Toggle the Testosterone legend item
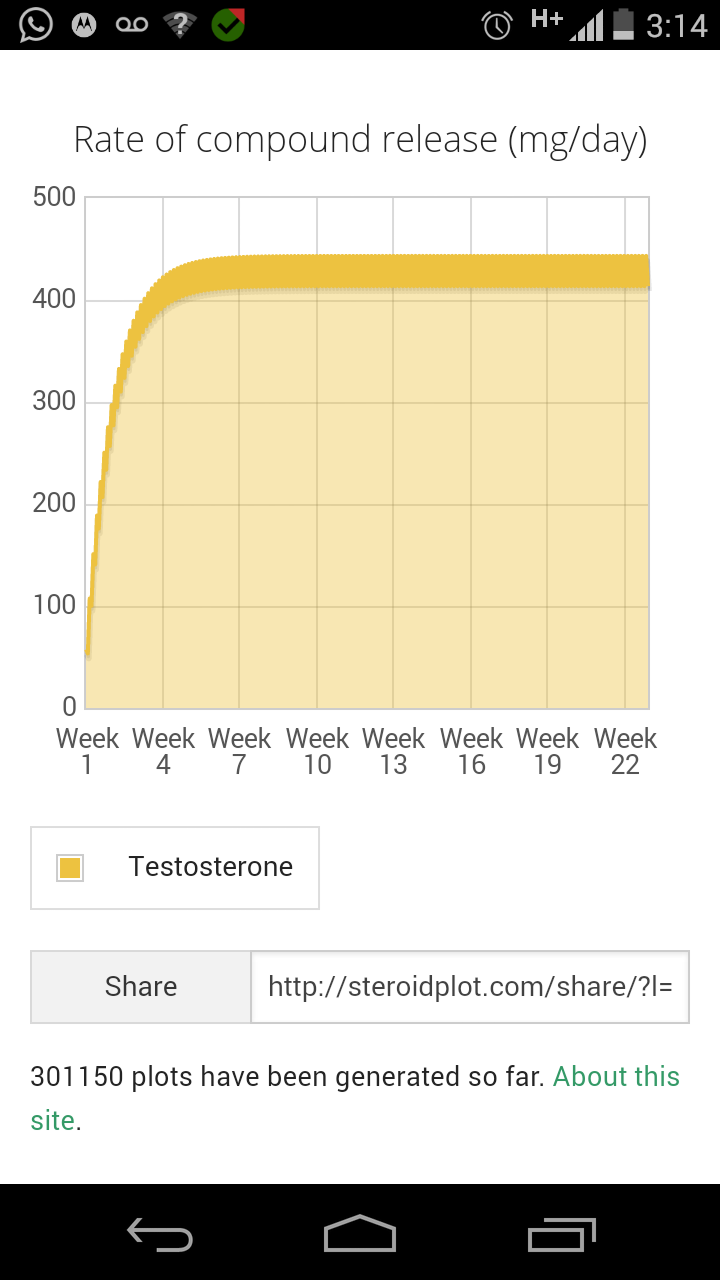This screenshot has height=1280, width=720. tap(175, 867)
